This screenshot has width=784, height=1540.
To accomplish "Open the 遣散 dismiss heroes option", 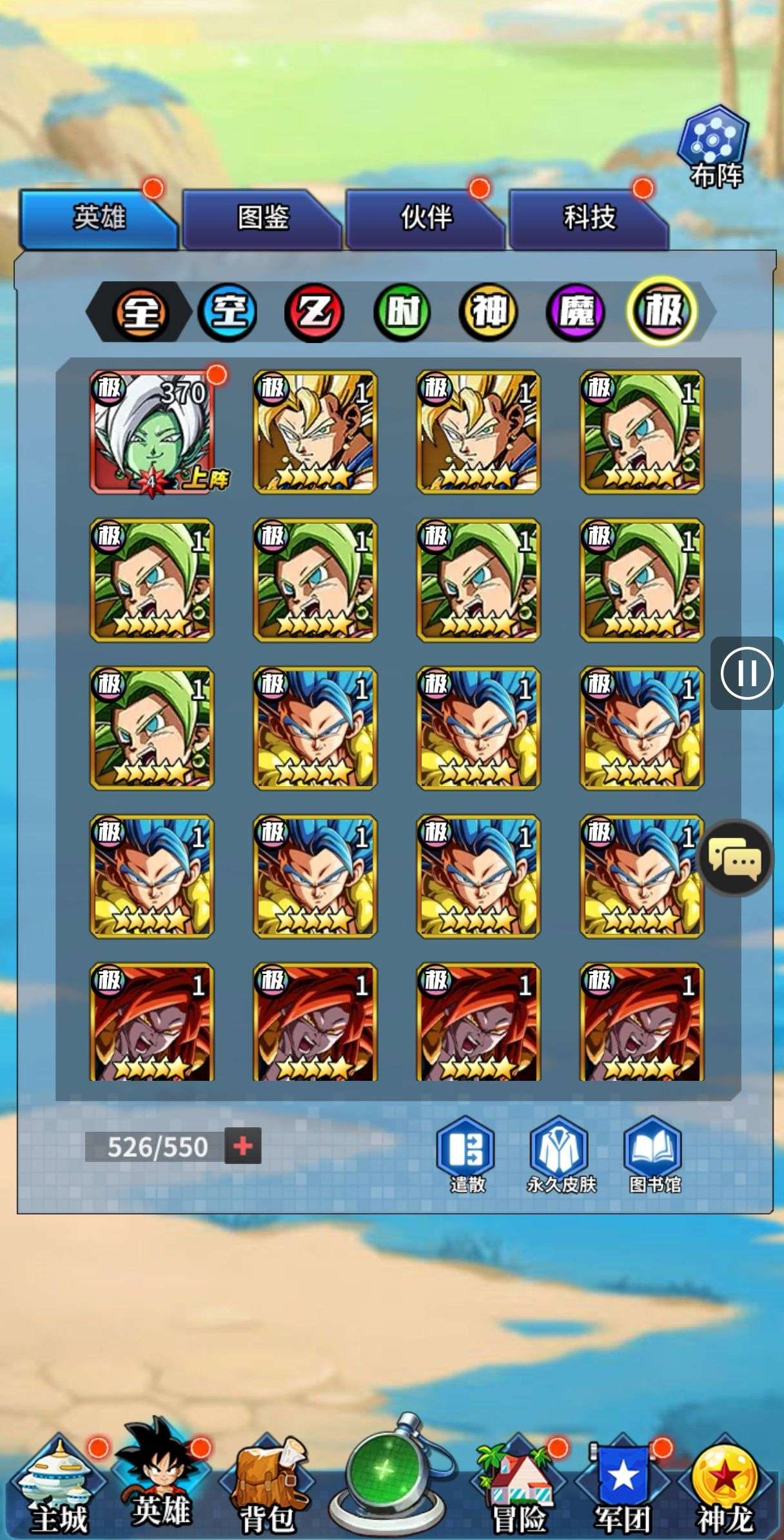I will point(466,1154).
